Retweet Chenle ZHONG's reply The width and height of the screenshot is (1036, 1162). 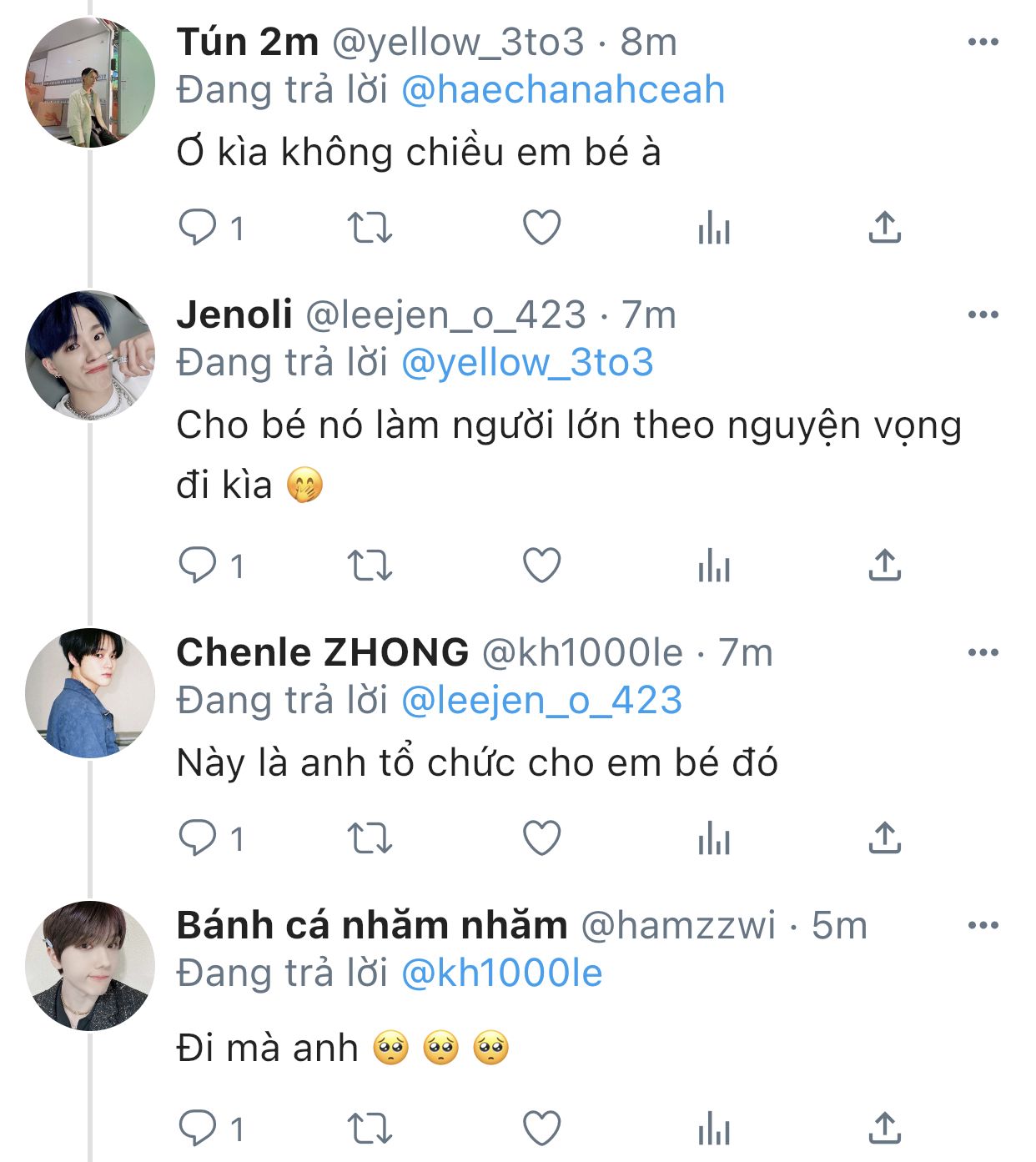[369, 838]
